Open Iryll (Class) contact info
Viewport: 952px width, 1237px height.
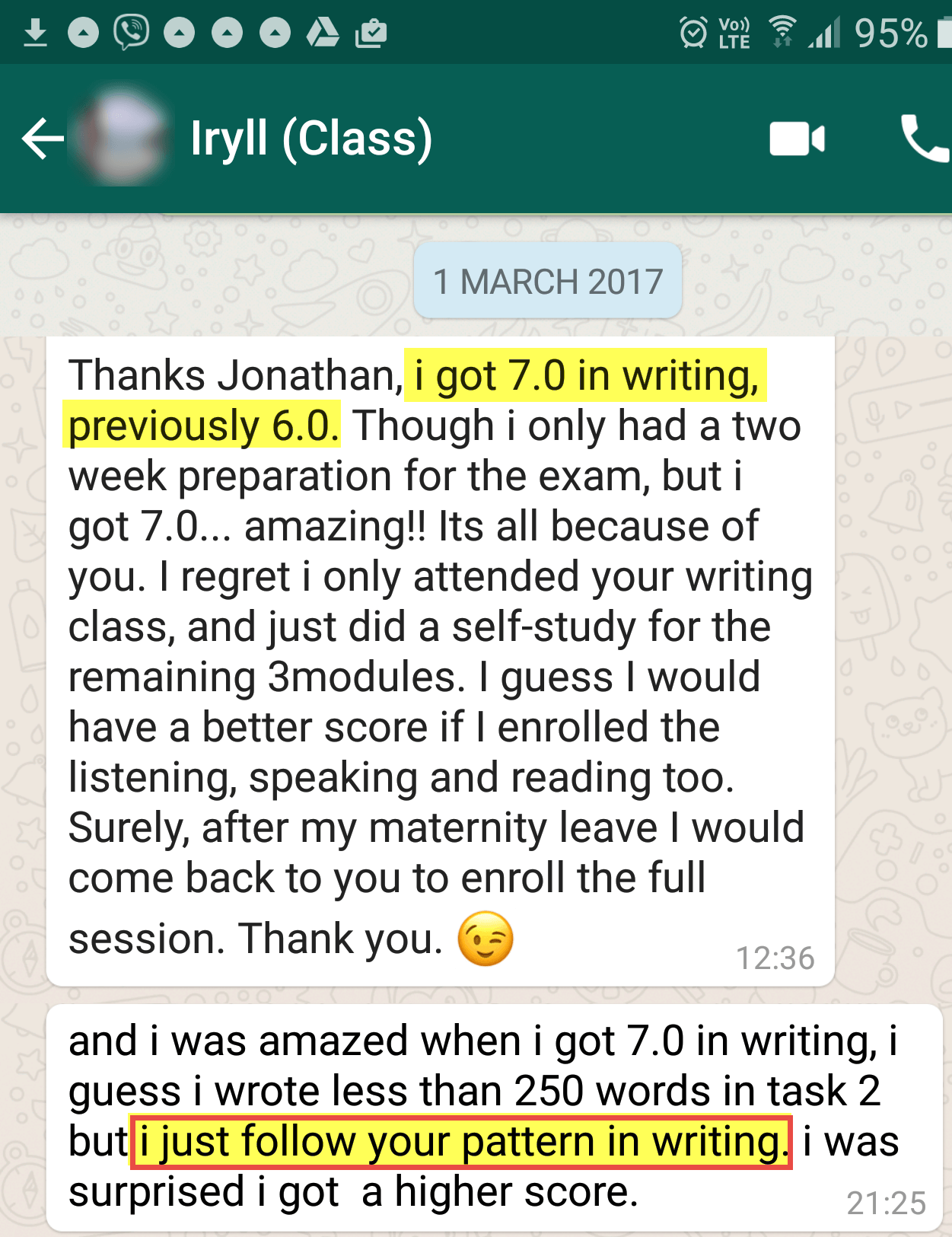[x=311, y=139]
